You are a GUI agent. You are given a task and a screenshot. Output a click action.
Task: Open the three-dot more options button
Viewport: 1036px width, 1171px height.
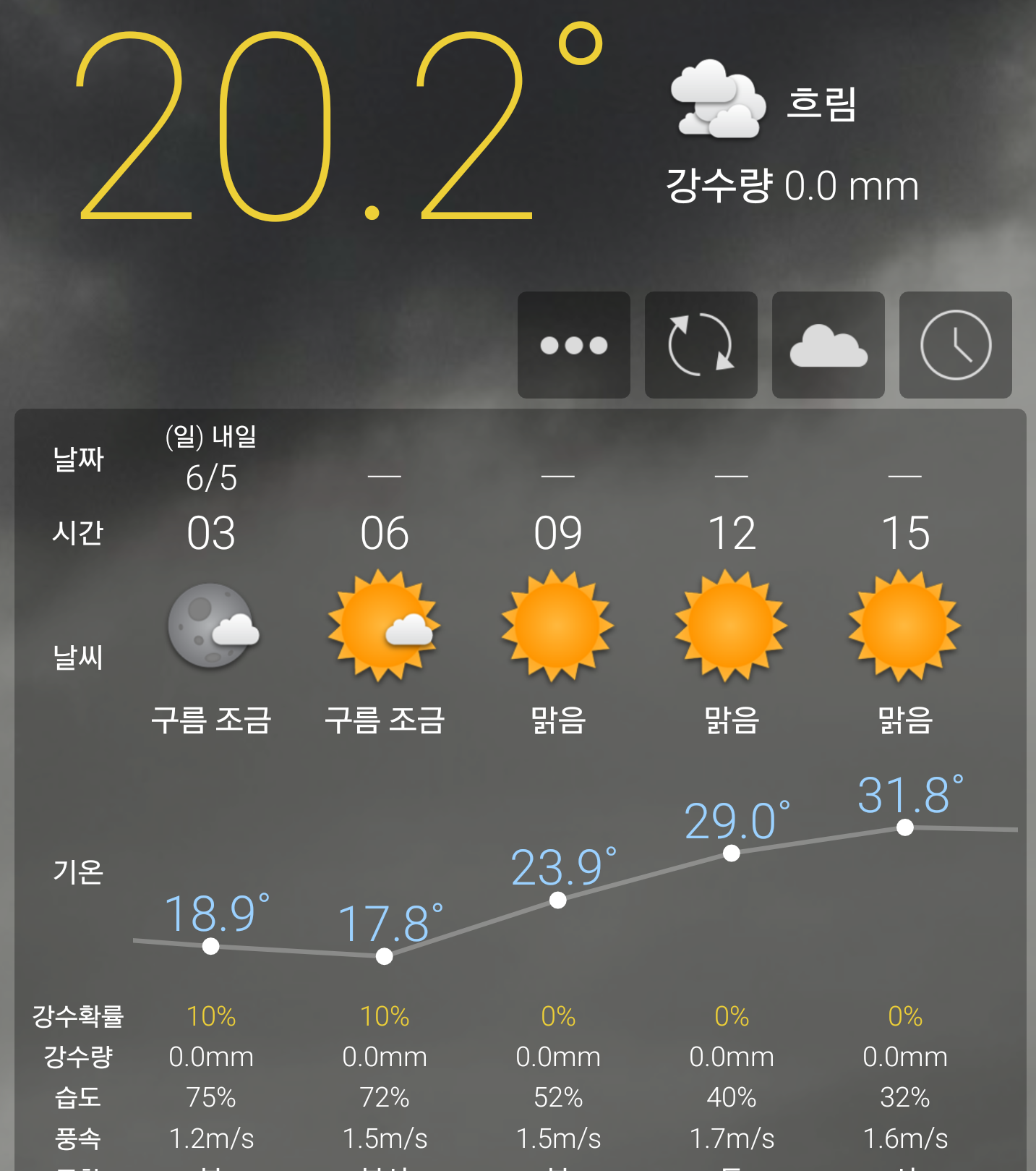click(573, 345)
